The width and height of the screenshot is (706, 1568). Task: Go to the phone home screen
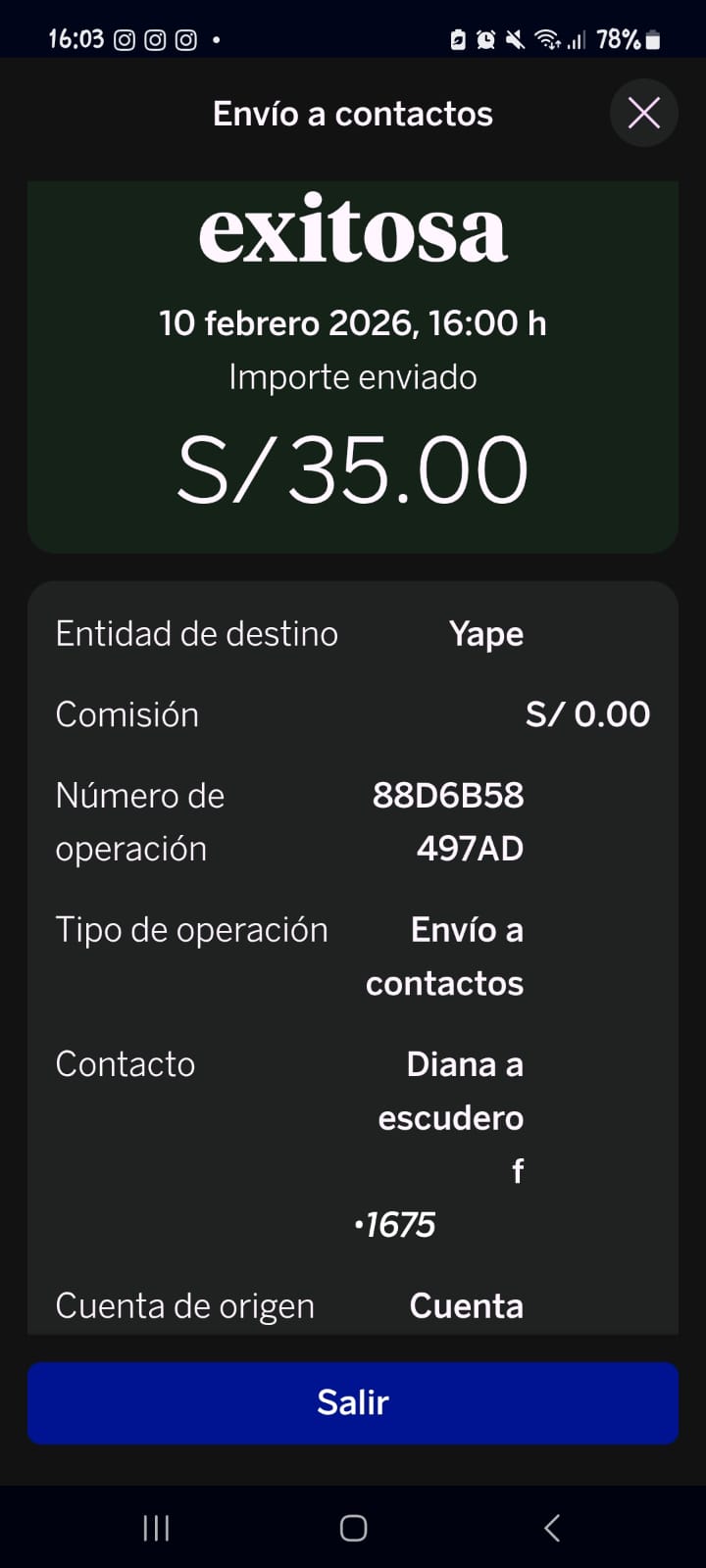[353, 1527]
